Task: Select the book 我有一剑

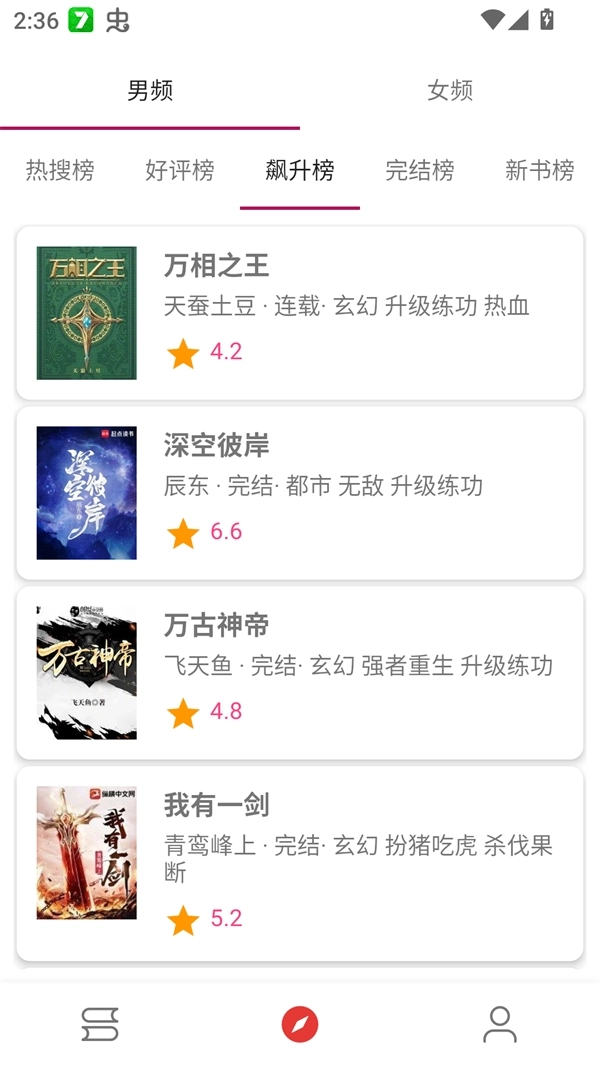Action: coord(300,863)
